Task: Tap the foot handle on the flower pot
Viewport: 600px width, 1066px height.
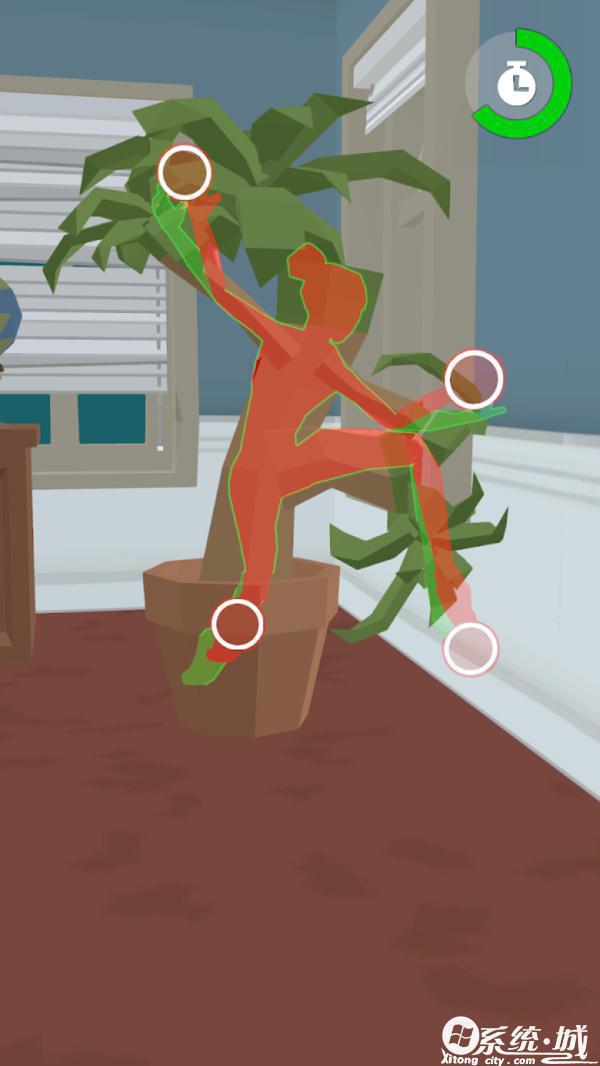Action: coord(237,624)
